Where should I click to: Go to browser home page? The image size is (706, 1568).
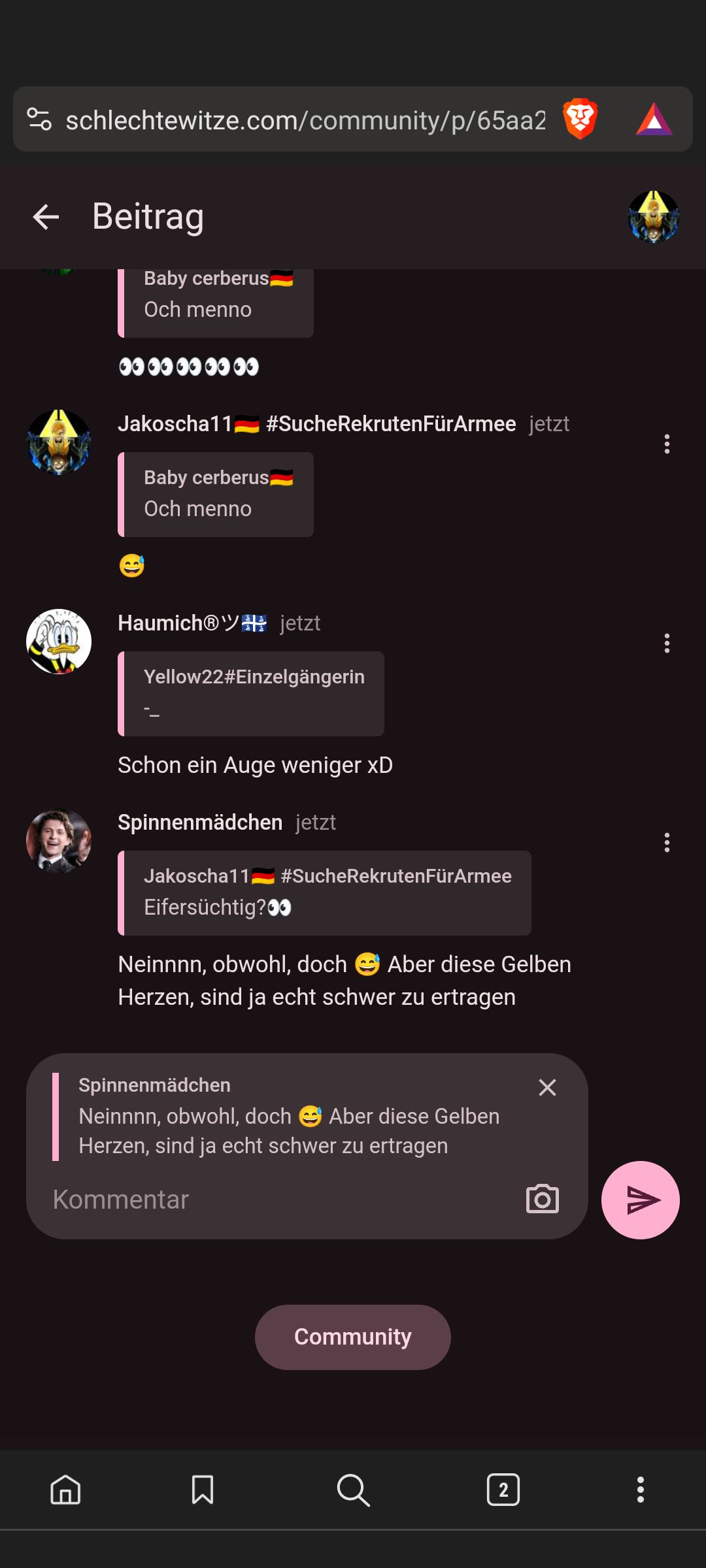(x=65, y=1490)
